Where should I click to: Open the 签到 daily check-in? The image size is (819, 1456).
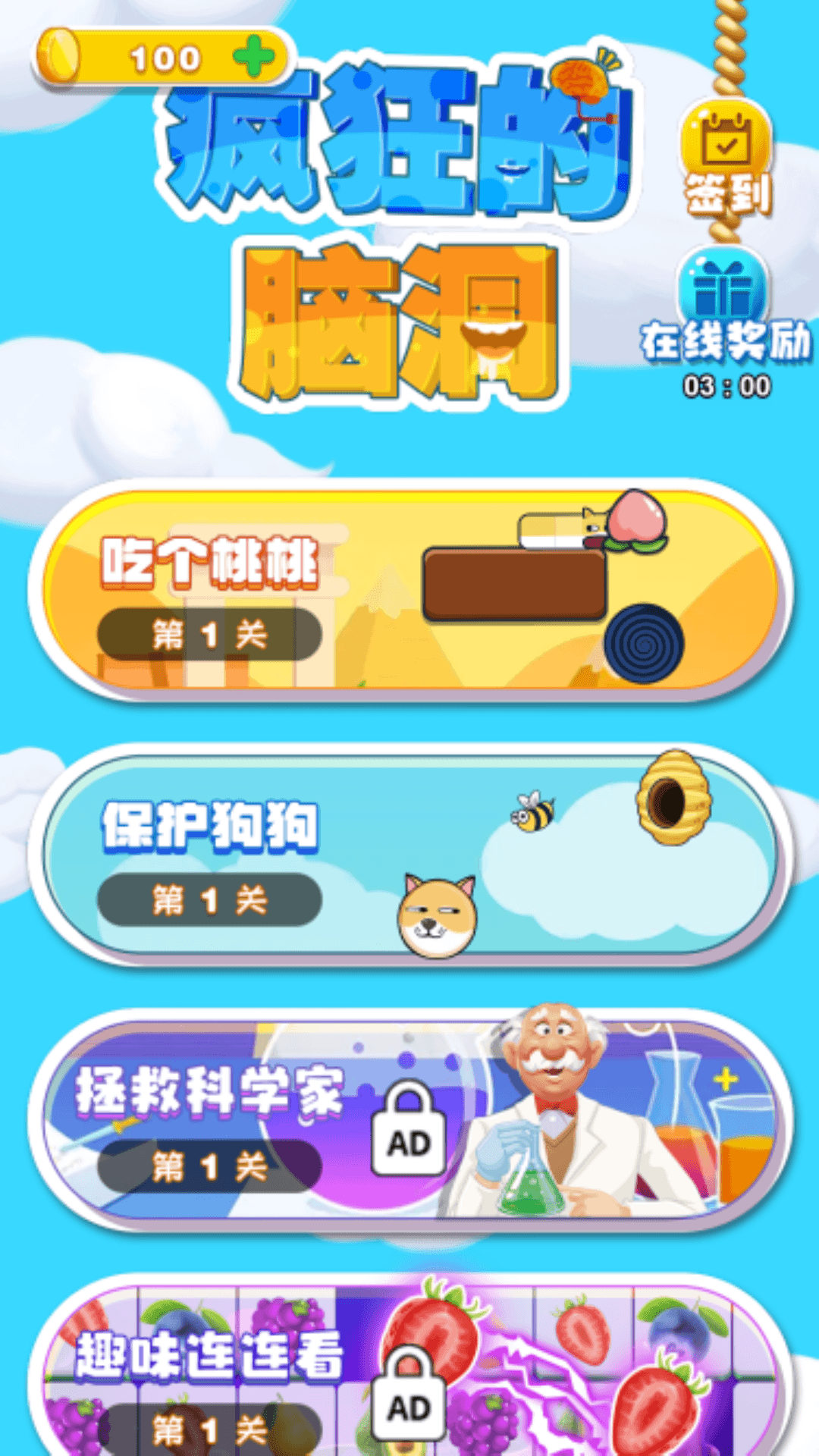pos(726,155)
